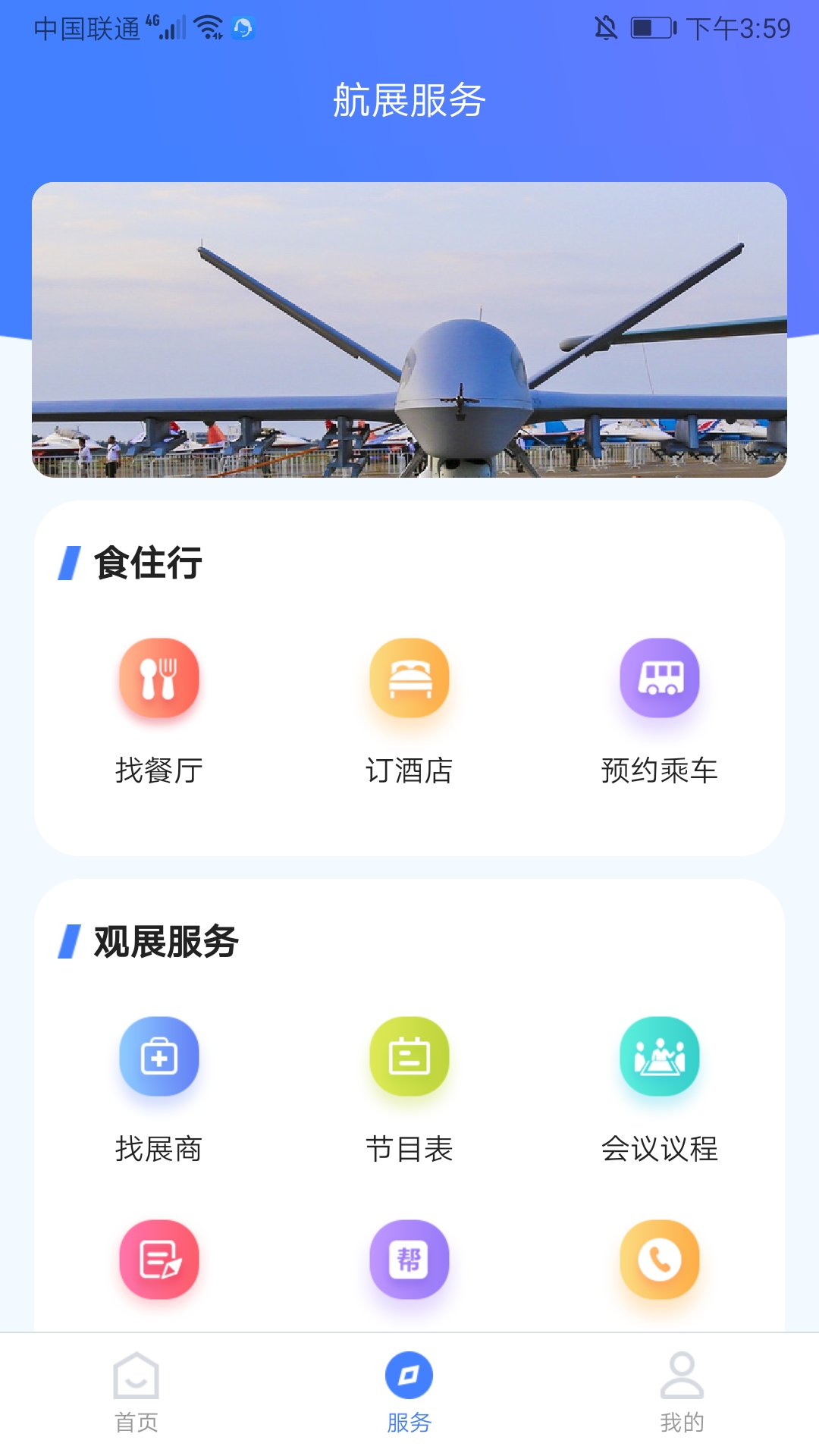Open 预约乘车 bus reservation icon

(660, 679)
